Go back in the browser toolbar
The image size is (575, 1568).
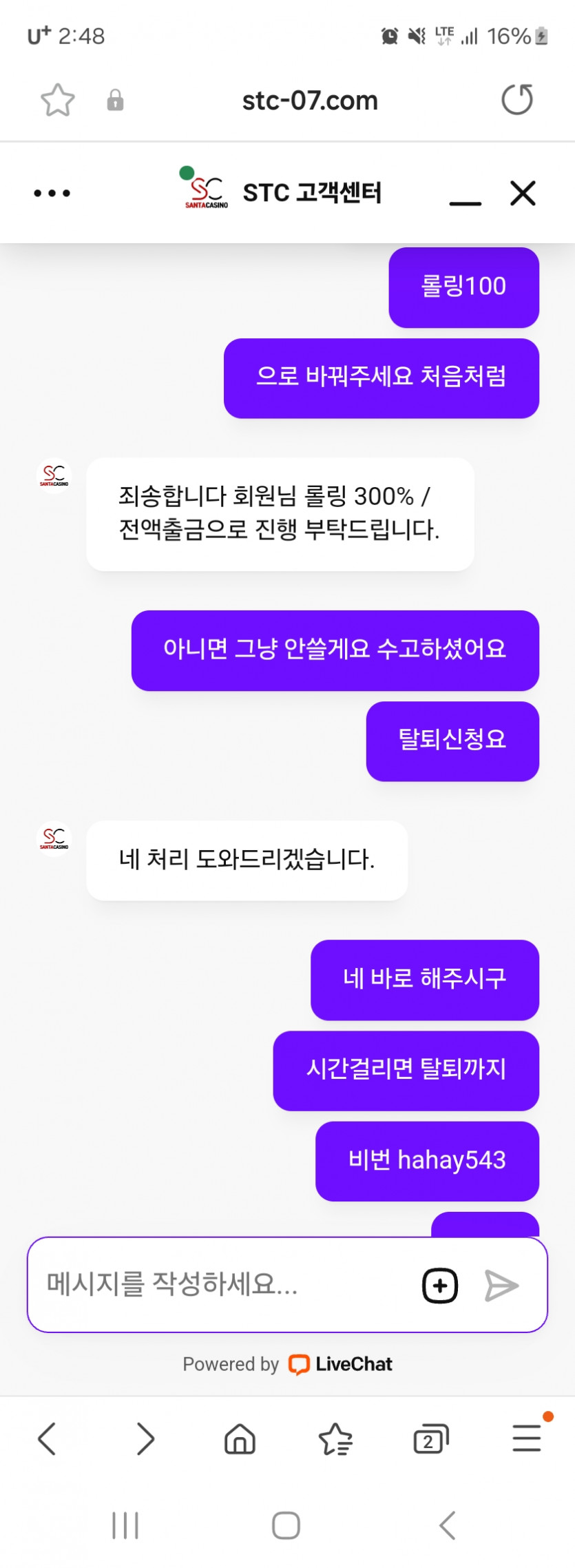pos(47,1438)
